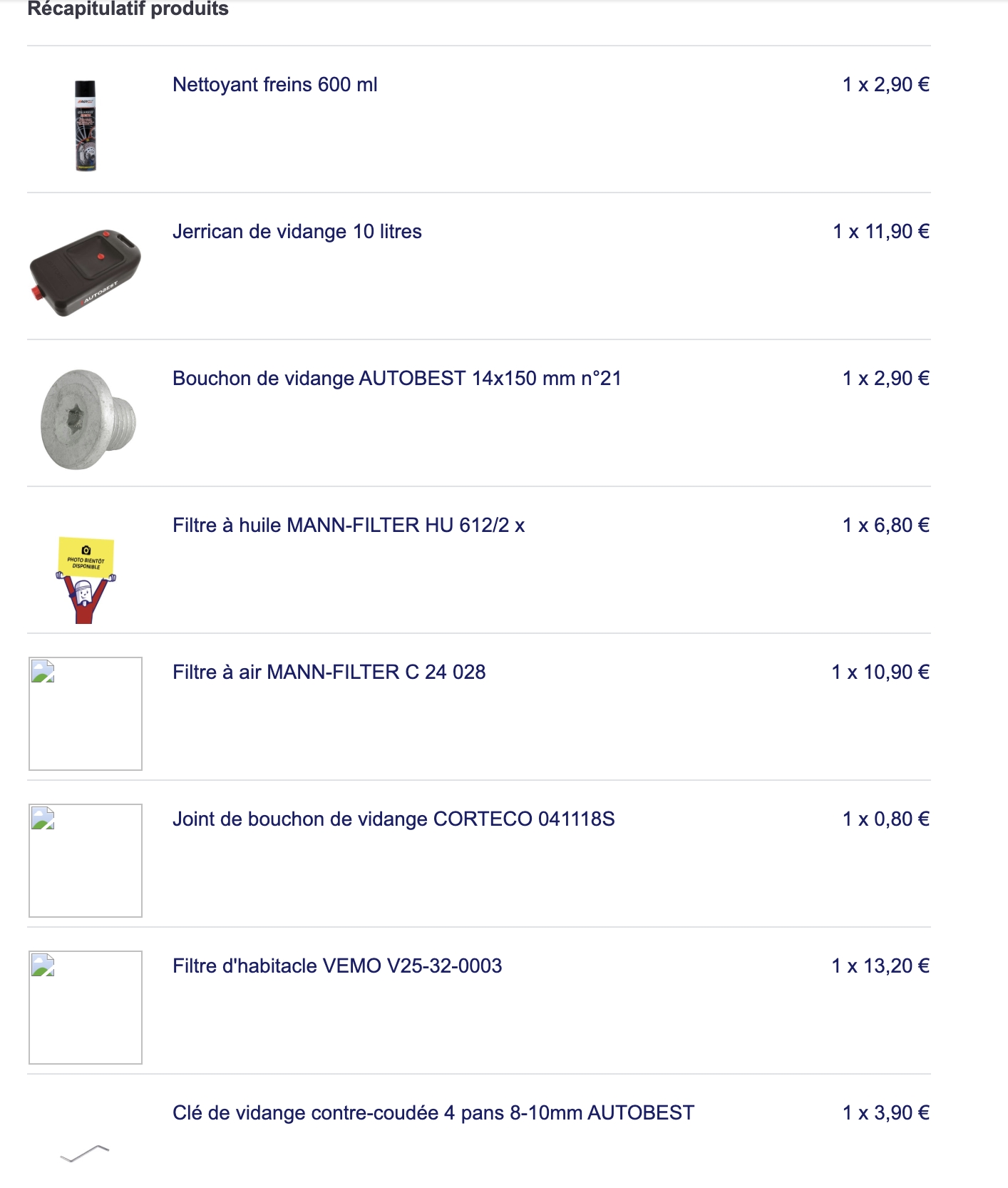Tap the drain plug bolt image
Screen dimensions: 1008x1188
coord(87,419)
